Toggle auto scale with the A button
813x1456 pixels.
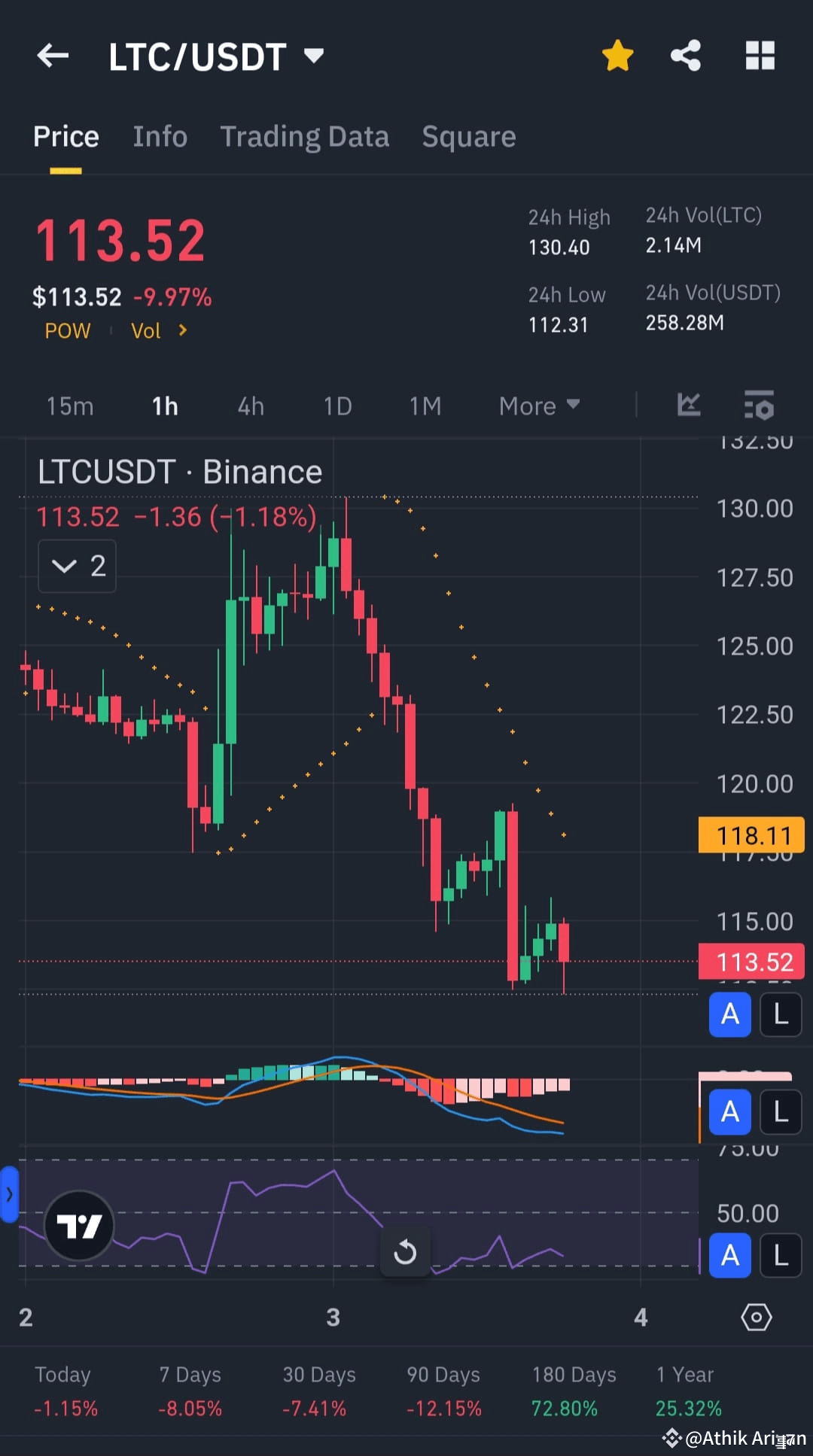729,1014
